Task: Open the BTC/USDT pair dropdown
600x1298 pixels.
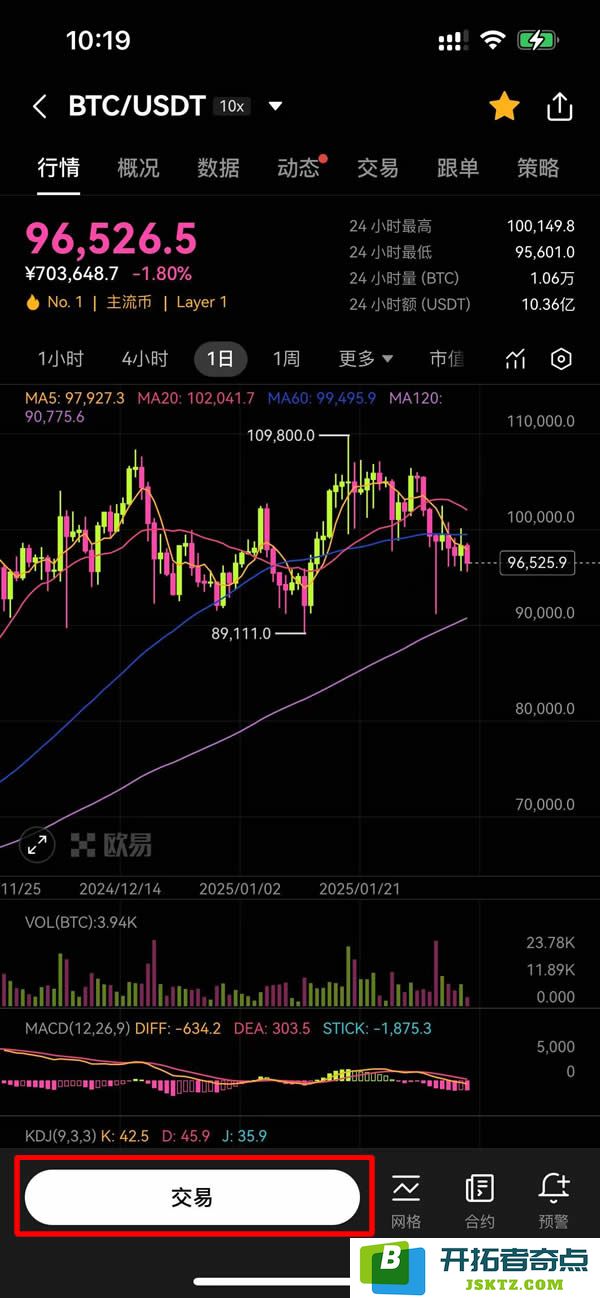Action: 275,107
